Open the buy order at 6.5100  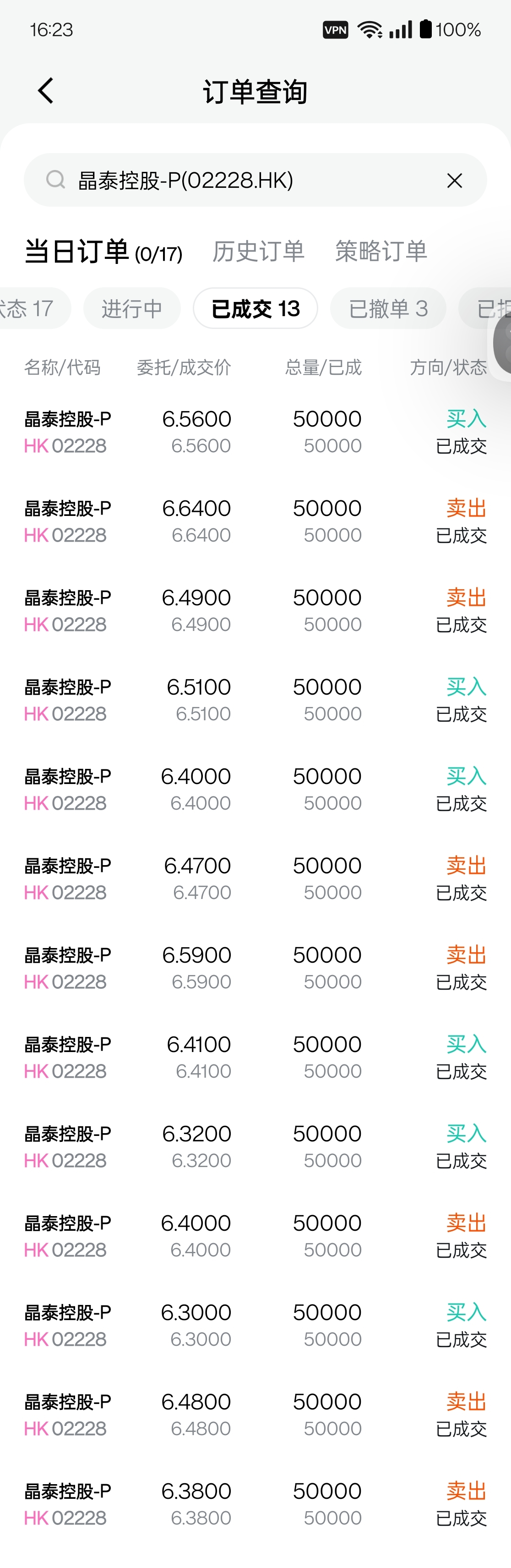pos(255,700)
